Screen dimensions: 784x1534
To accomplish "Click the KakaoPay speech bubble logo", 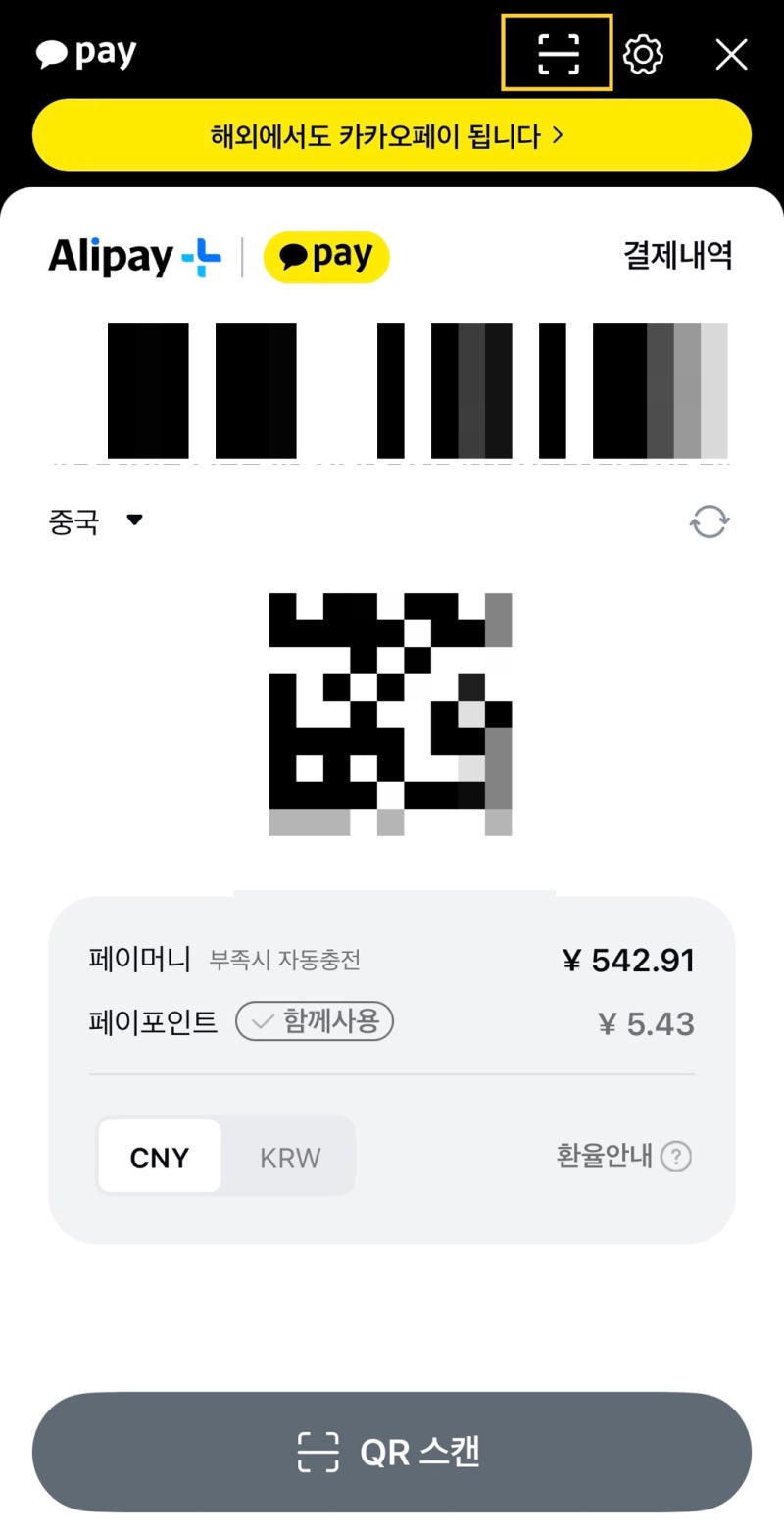I will (x=327, y=256).
